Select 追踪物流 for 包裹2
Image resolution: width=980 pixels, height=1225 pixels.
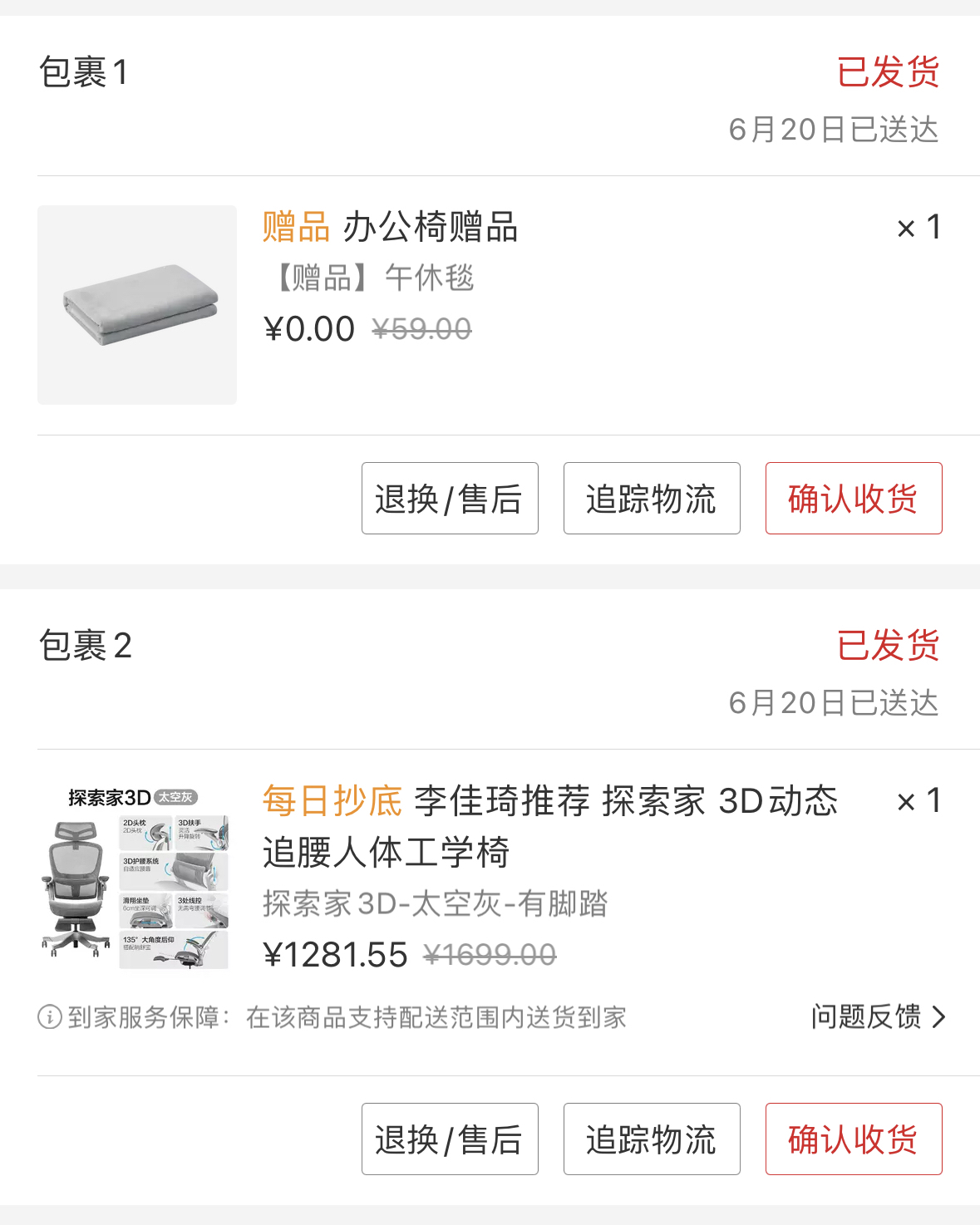tap(652, 1139)
